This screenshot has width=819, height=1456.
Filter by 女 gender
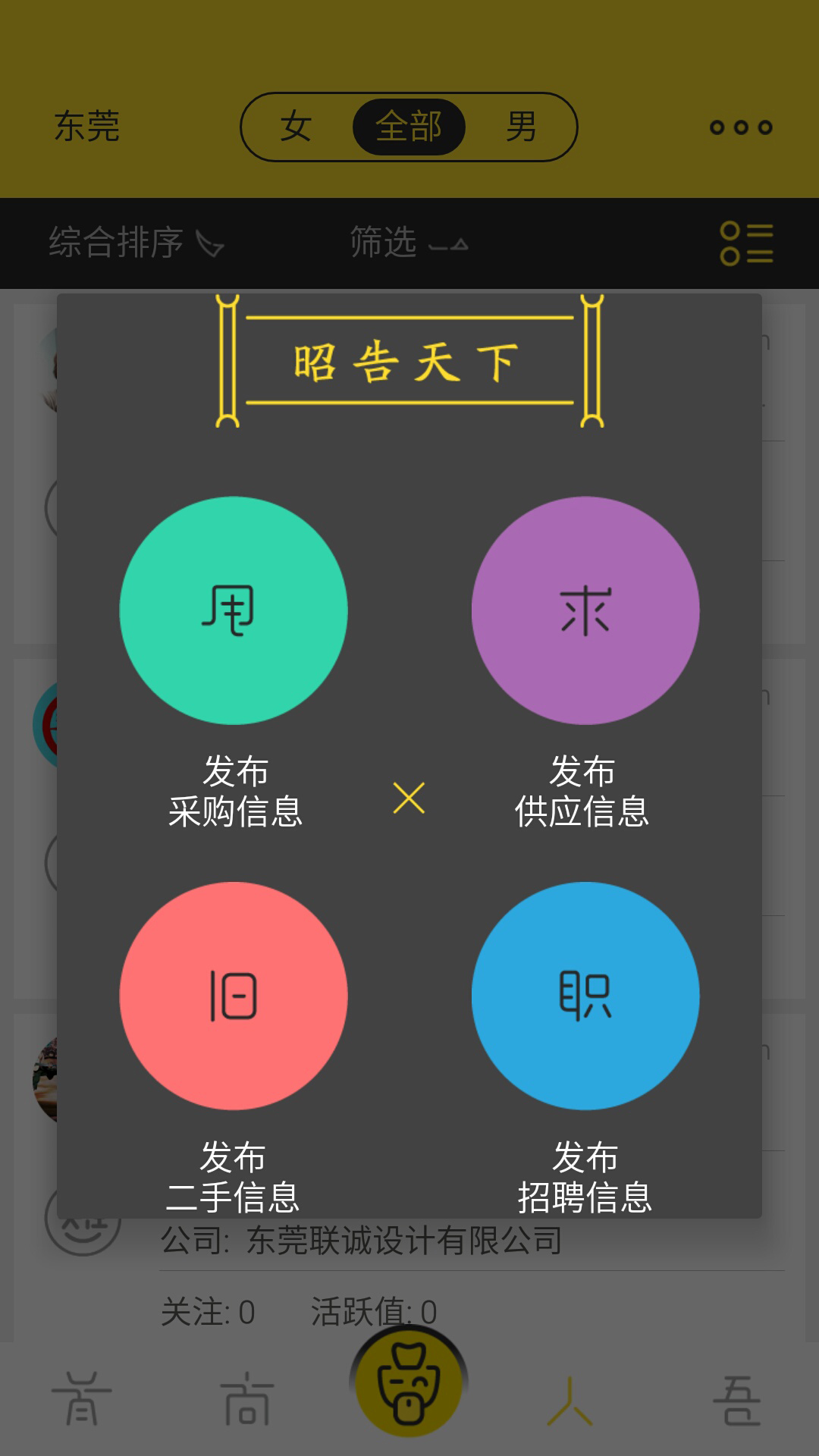pos(296,127)
